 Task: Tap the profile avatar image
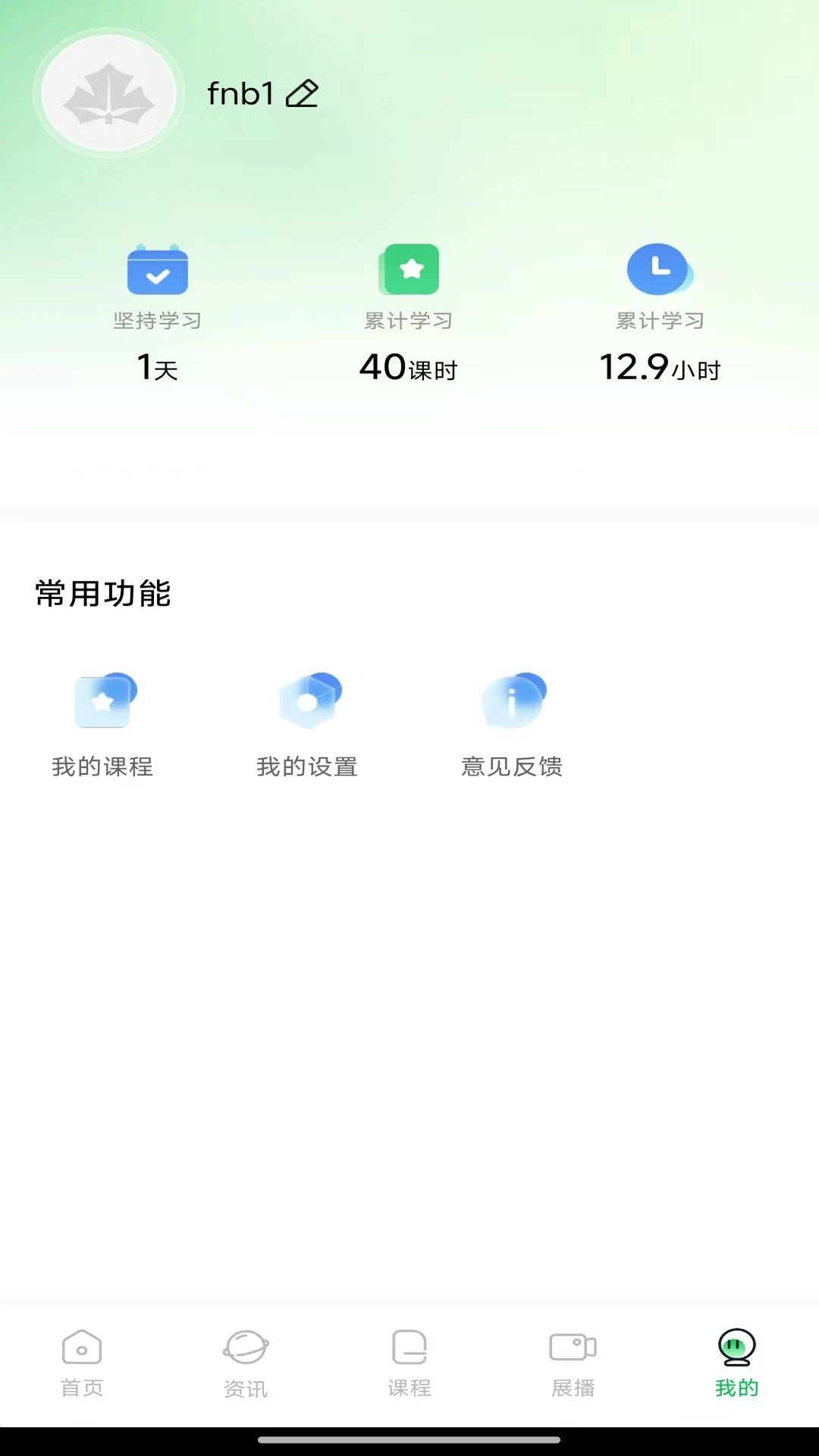(108, 94)
